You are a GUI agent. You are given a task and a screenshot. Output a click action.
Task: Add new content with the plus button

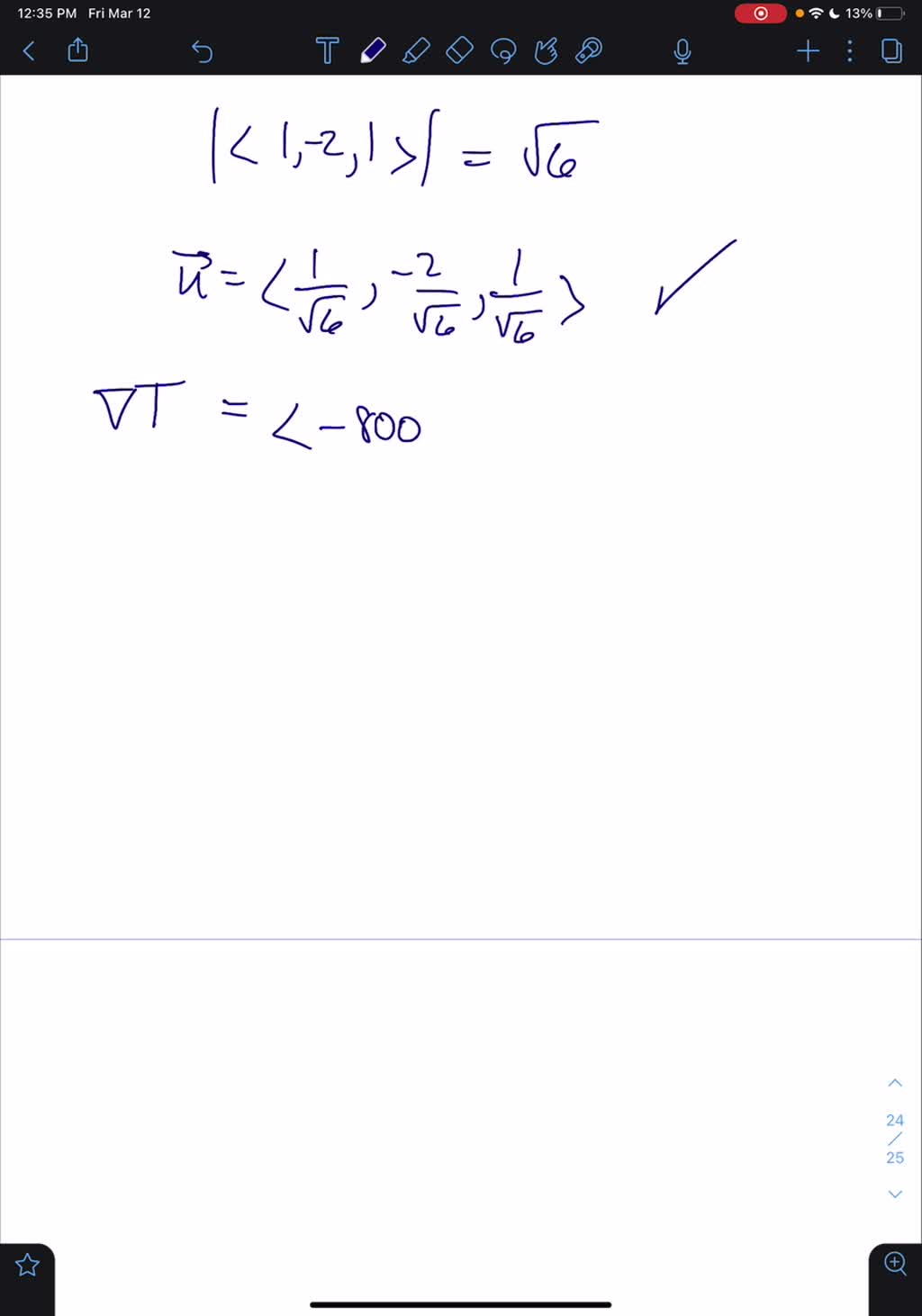[808, 51]
